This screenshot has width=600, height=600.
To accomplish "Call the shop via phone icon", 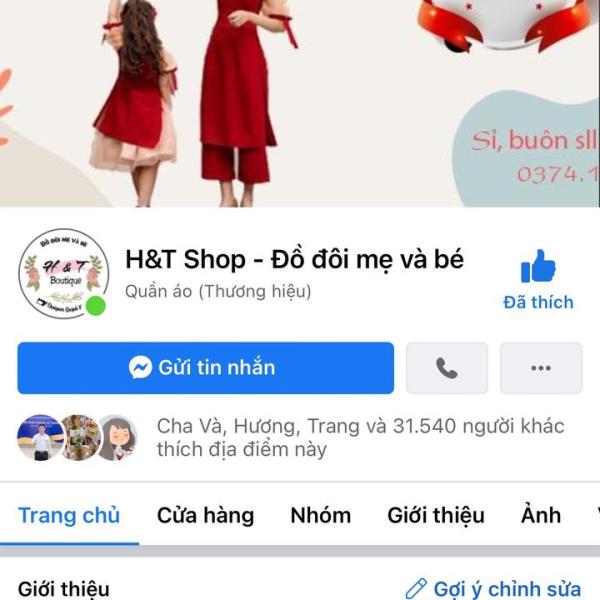I will (446, 368).
